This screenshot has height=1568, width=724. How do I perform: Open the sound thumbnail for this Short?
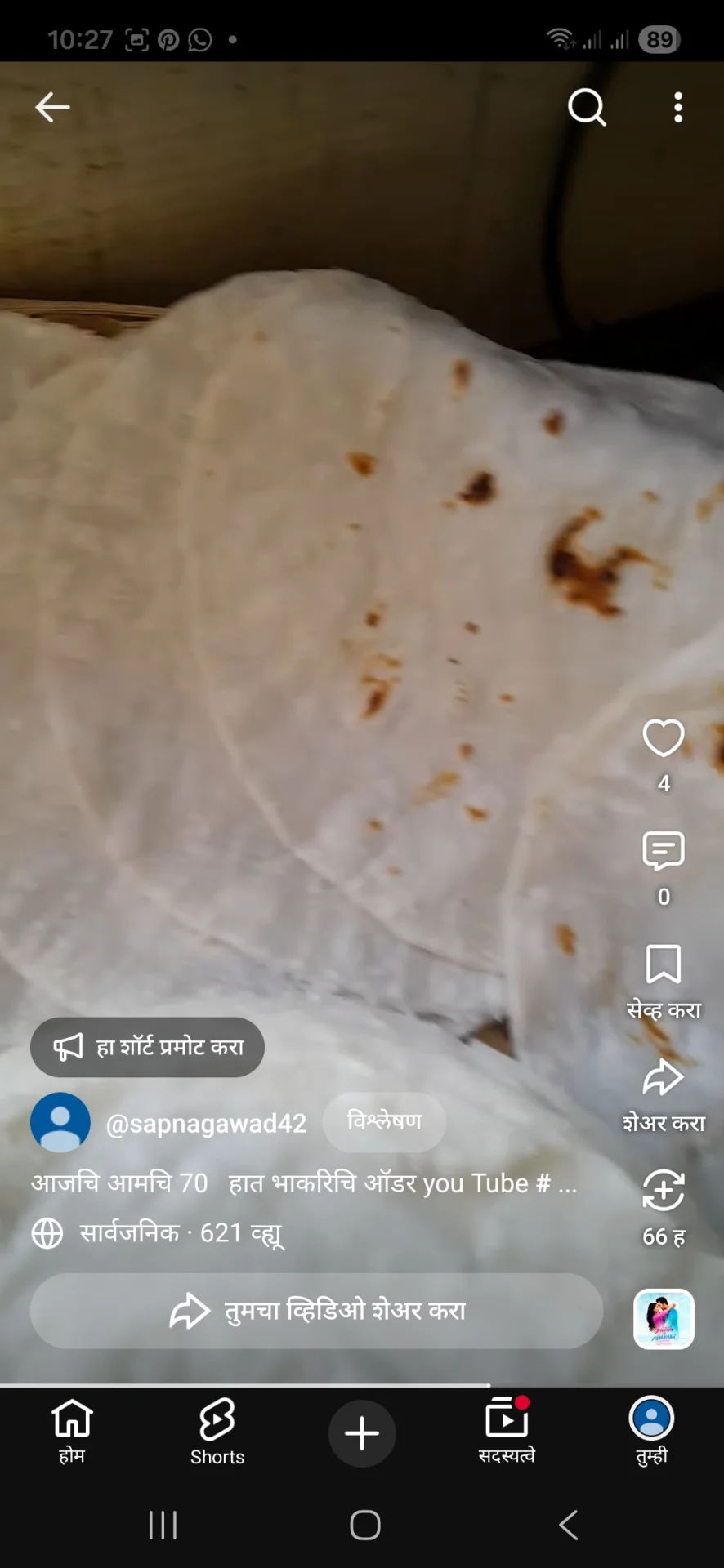664,1319
